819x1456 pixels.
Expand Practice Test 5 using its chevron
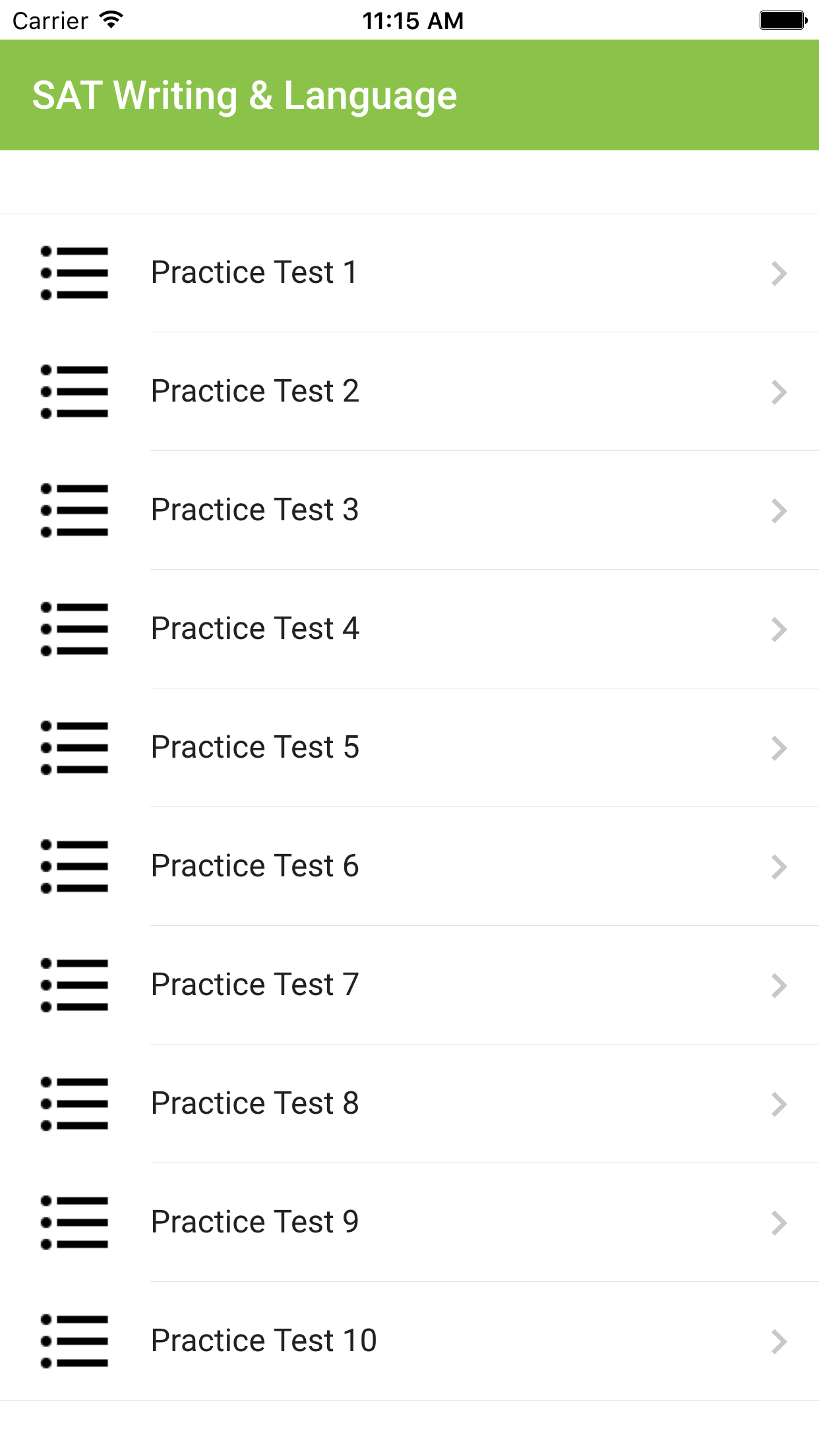point(780,747)
